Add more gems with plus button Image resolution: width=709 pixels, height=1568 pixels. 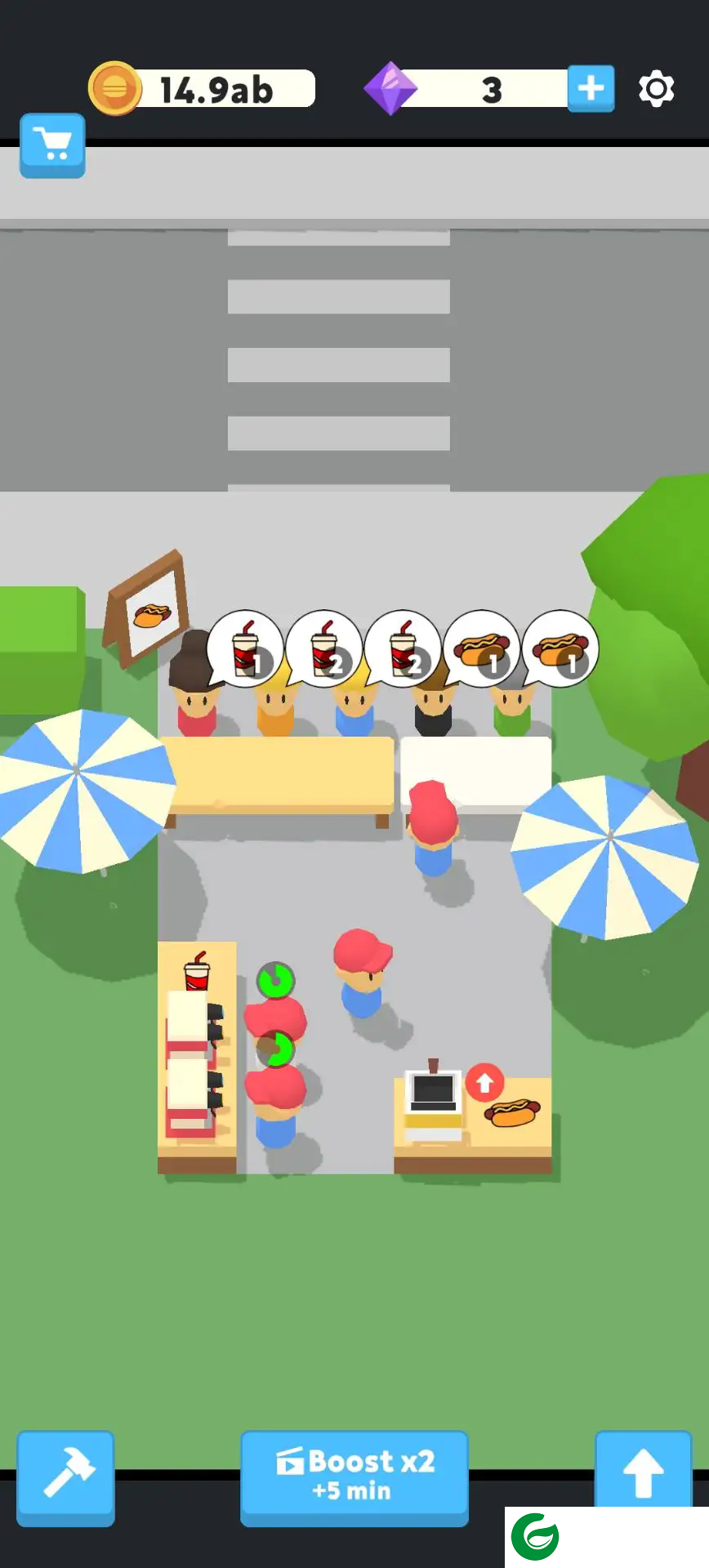tap(591, 88)
